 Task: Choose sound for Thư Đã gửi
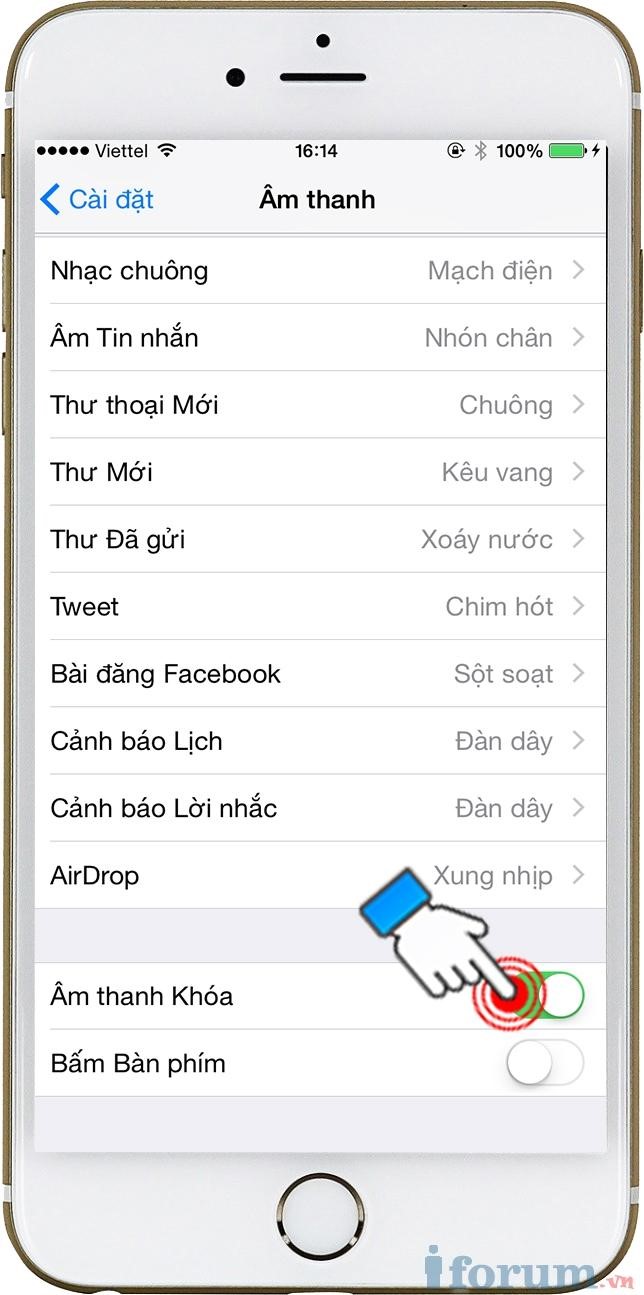pyautogui.click(x=320, y=540)
